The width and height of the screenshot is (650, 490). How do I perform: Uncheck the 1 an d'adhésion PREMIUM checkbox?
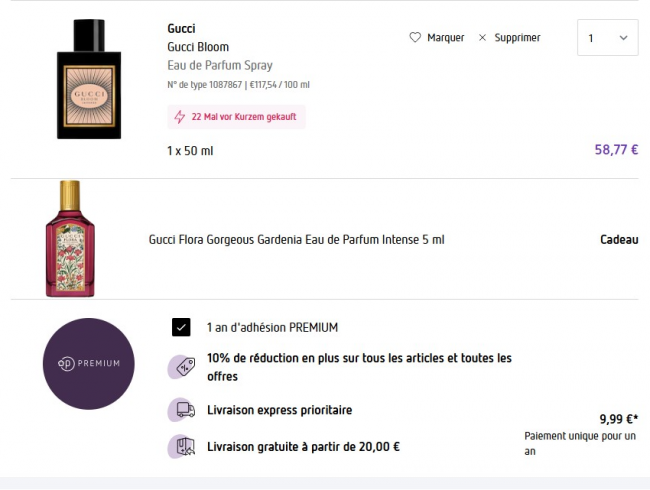[x=181, y=327]
